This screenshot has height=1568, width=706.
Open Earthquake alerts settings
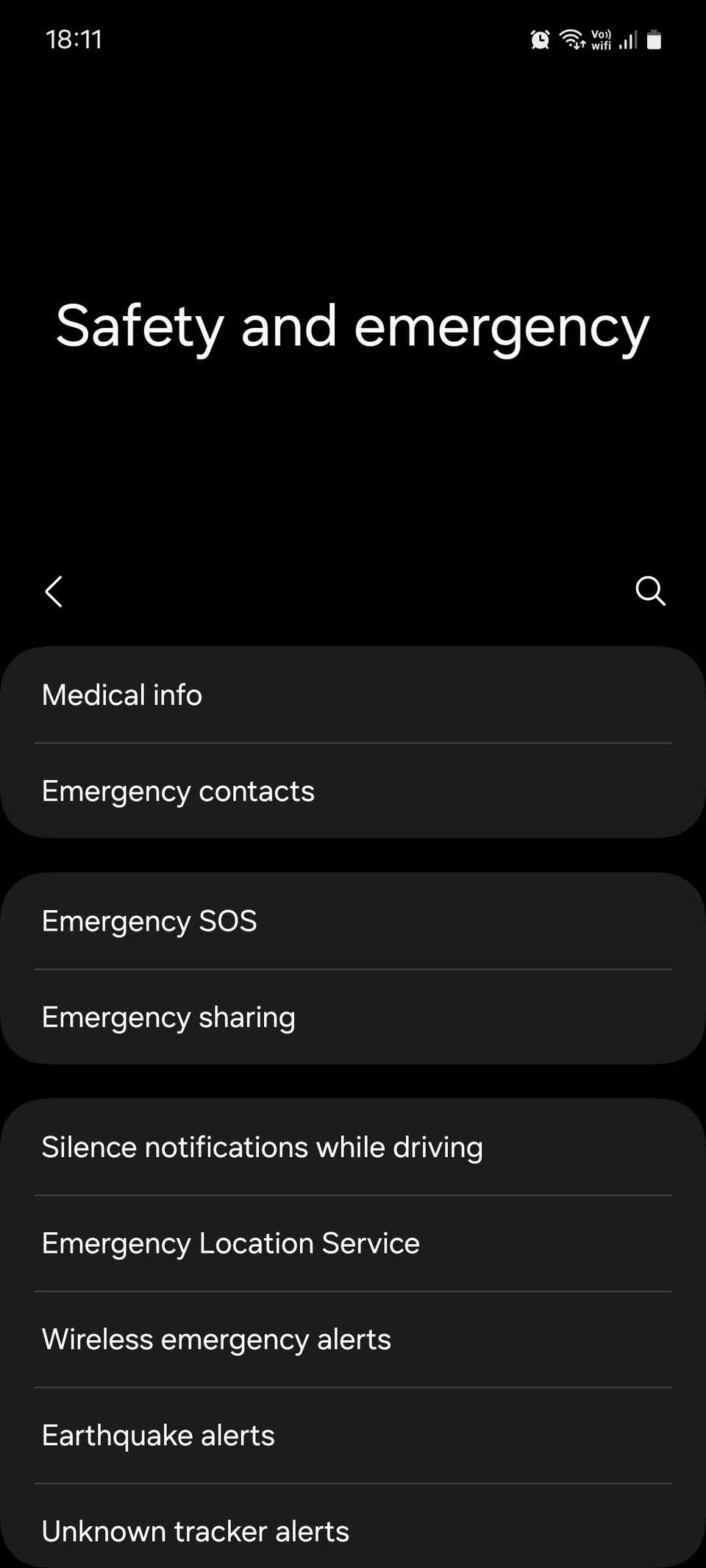coord(158,1435)
